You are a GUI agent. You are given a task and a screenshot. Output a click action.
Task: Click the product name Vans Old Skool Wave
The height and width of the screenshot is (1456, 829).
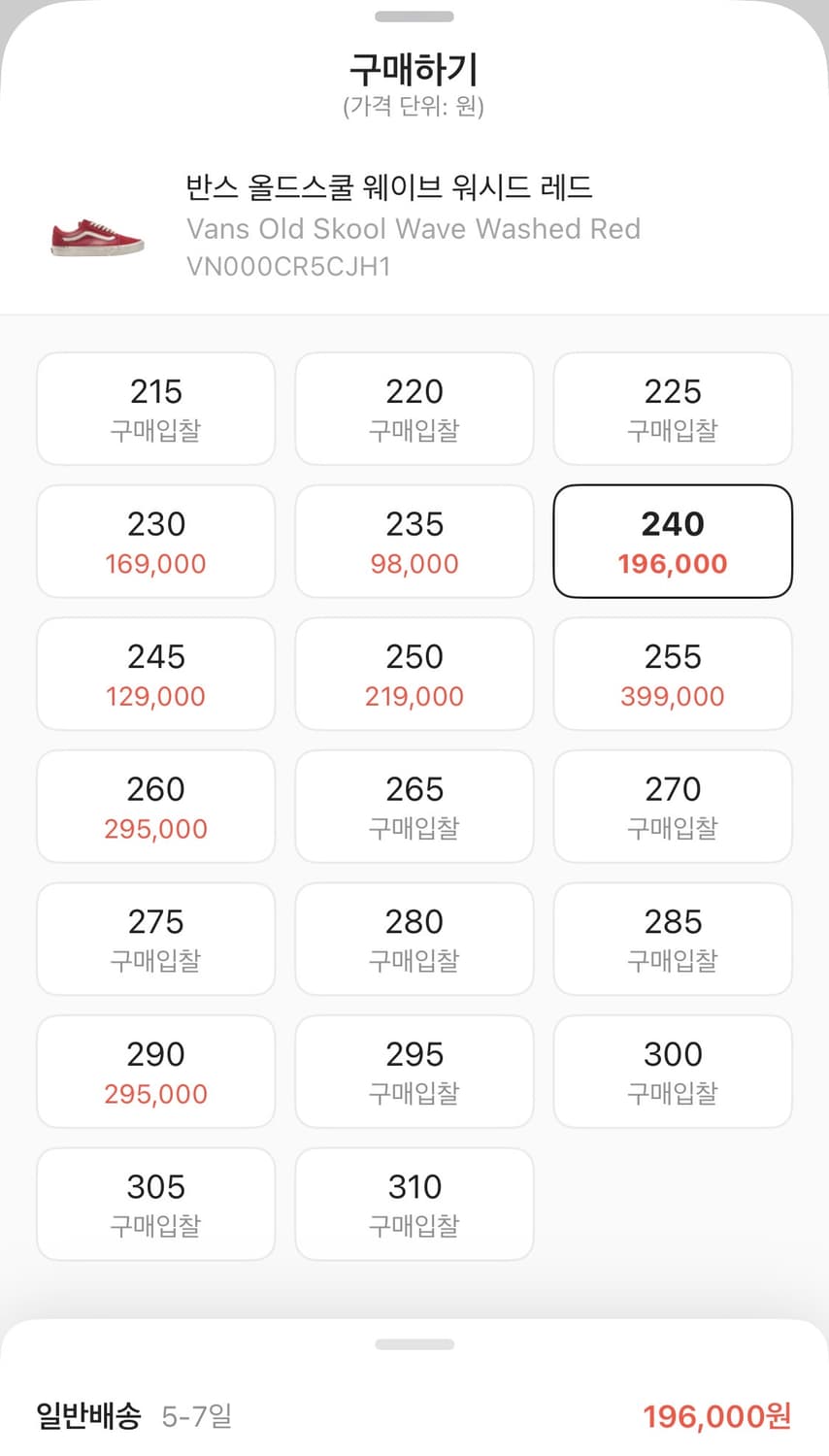412,228
